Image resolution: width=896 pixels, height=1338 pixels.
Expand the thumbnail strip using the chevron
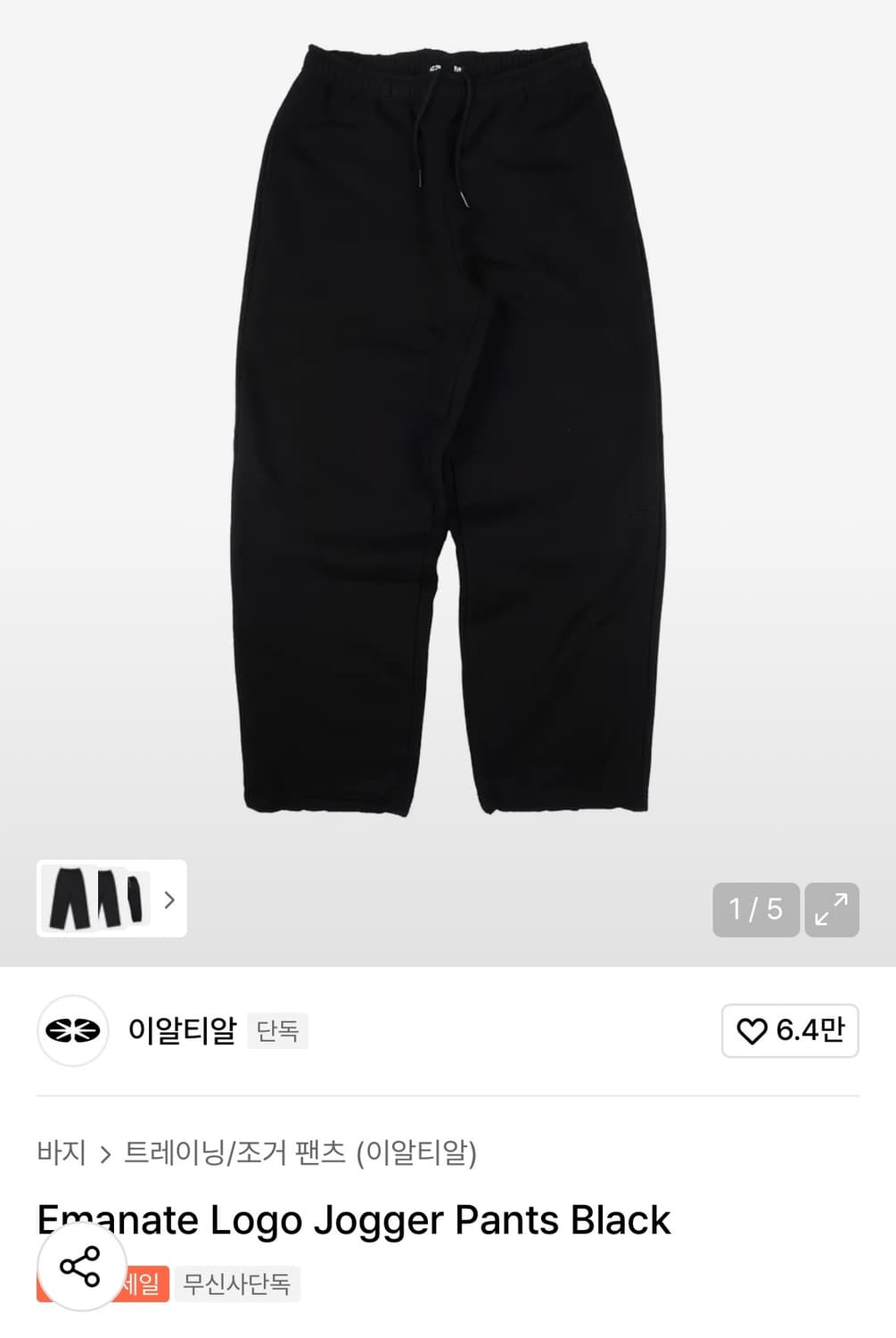pyautogui.click(x=171, y=901)
